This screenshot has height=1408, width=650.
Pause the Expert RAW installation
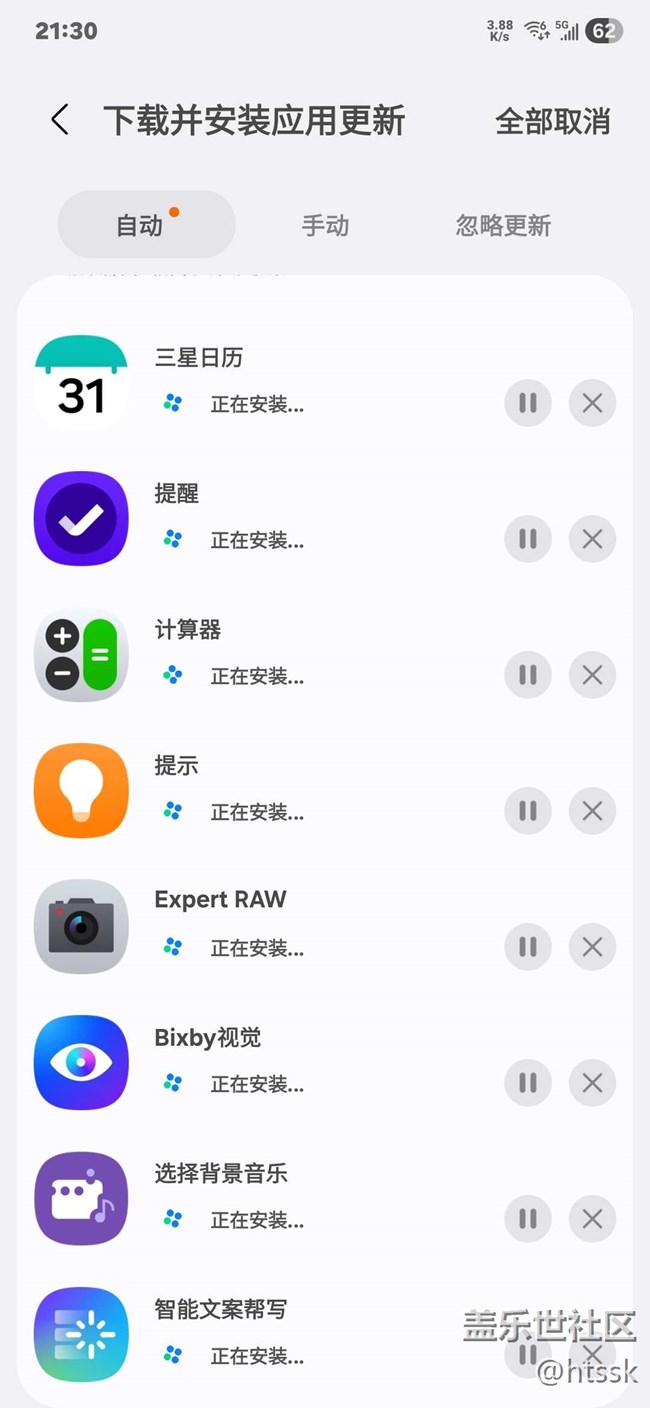[x=528, y=947]
